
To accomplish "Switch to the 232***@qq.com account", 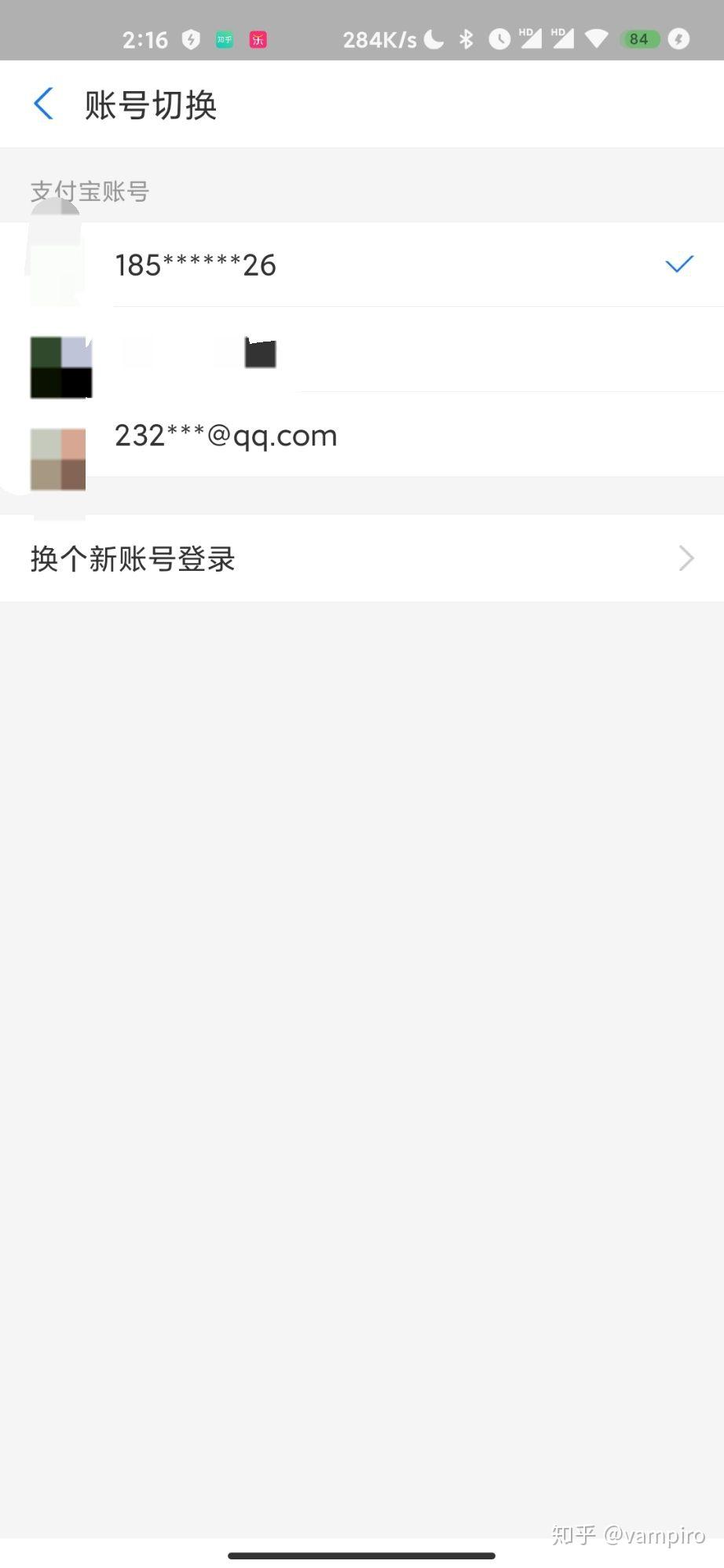I will point(362,435).
